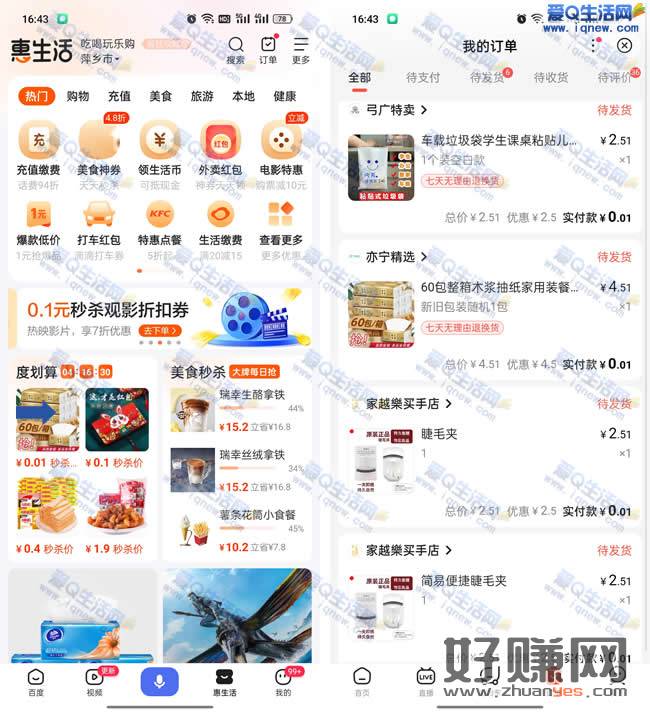The width and height of the screenshot is (650, 715).
Task: Select the 美食 category tab
Action: coord(161,96)
